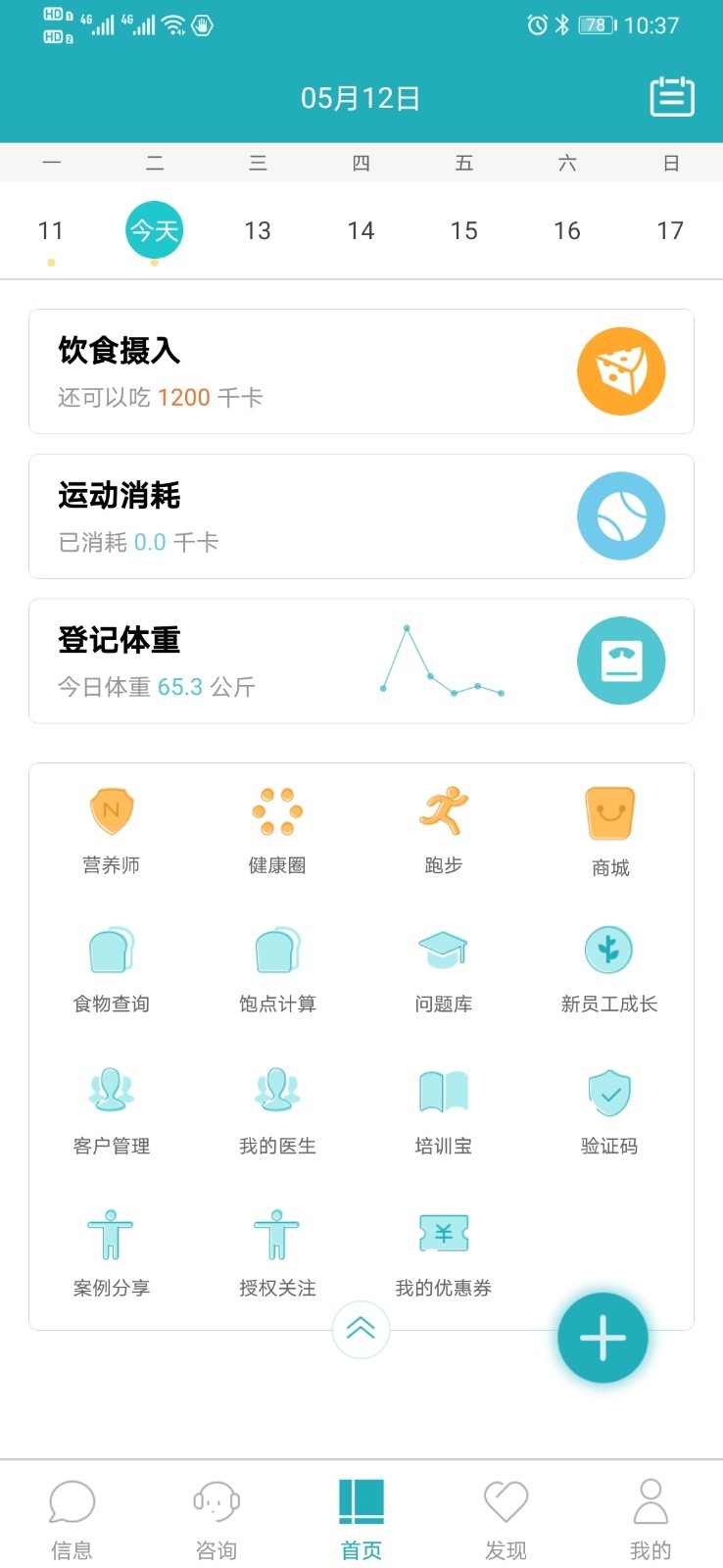Open the 饮食摄入 diet intake card
Image resolution: width=723 pixels, height=1568 pixels.
tap(361, 370)
